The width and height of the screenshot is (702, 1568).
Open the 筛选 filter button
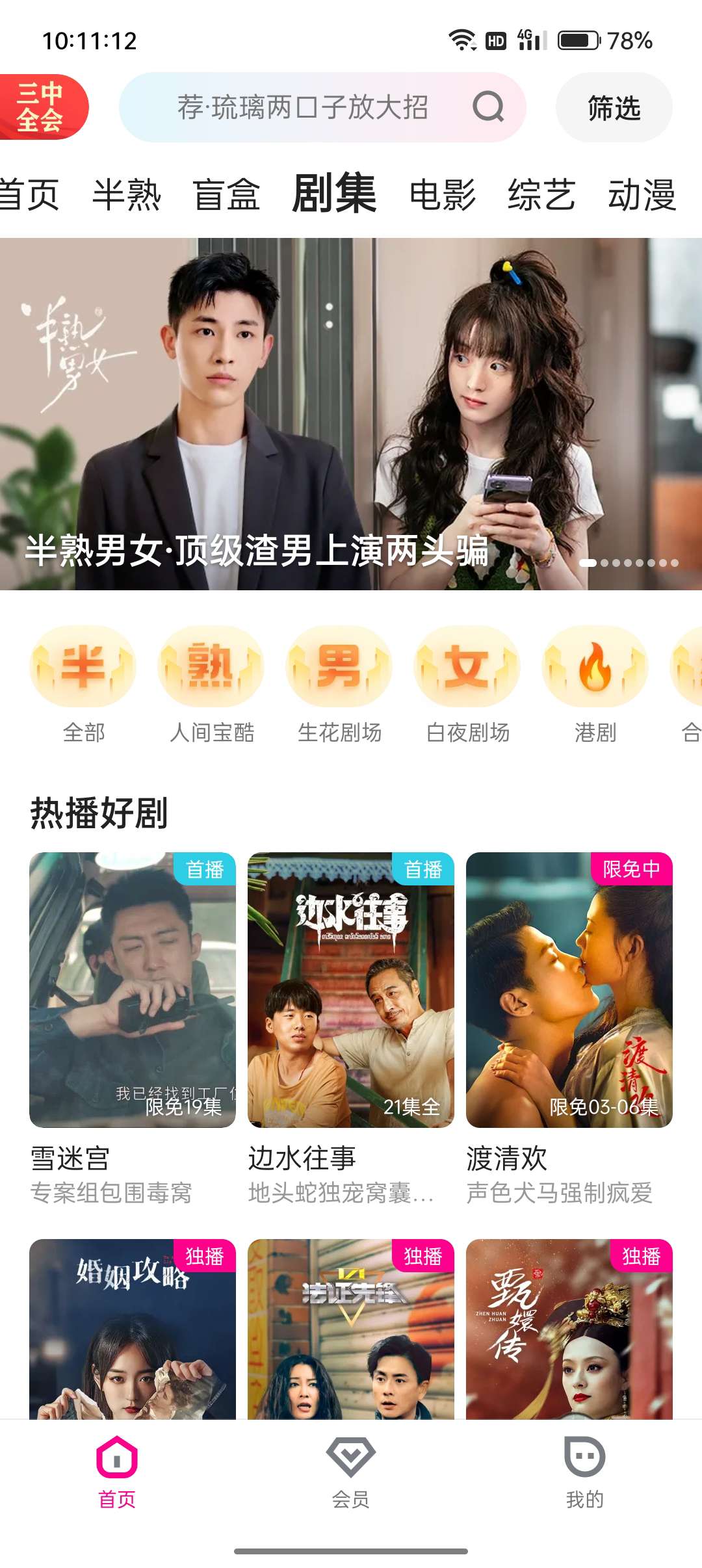pyautogui.click(x=614, y=108)
